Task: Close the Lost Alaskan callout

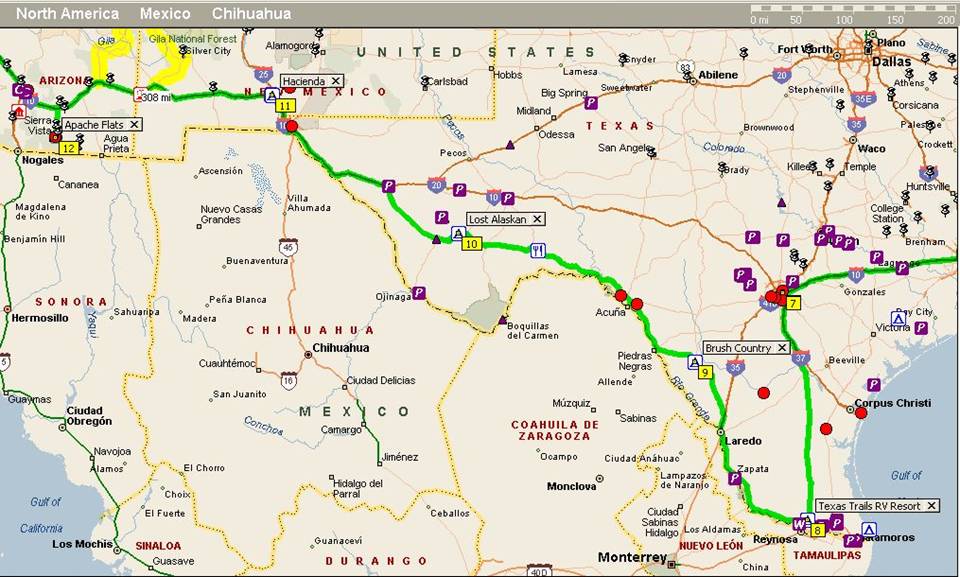Action: pyautogui.click(x=536, y=219)
